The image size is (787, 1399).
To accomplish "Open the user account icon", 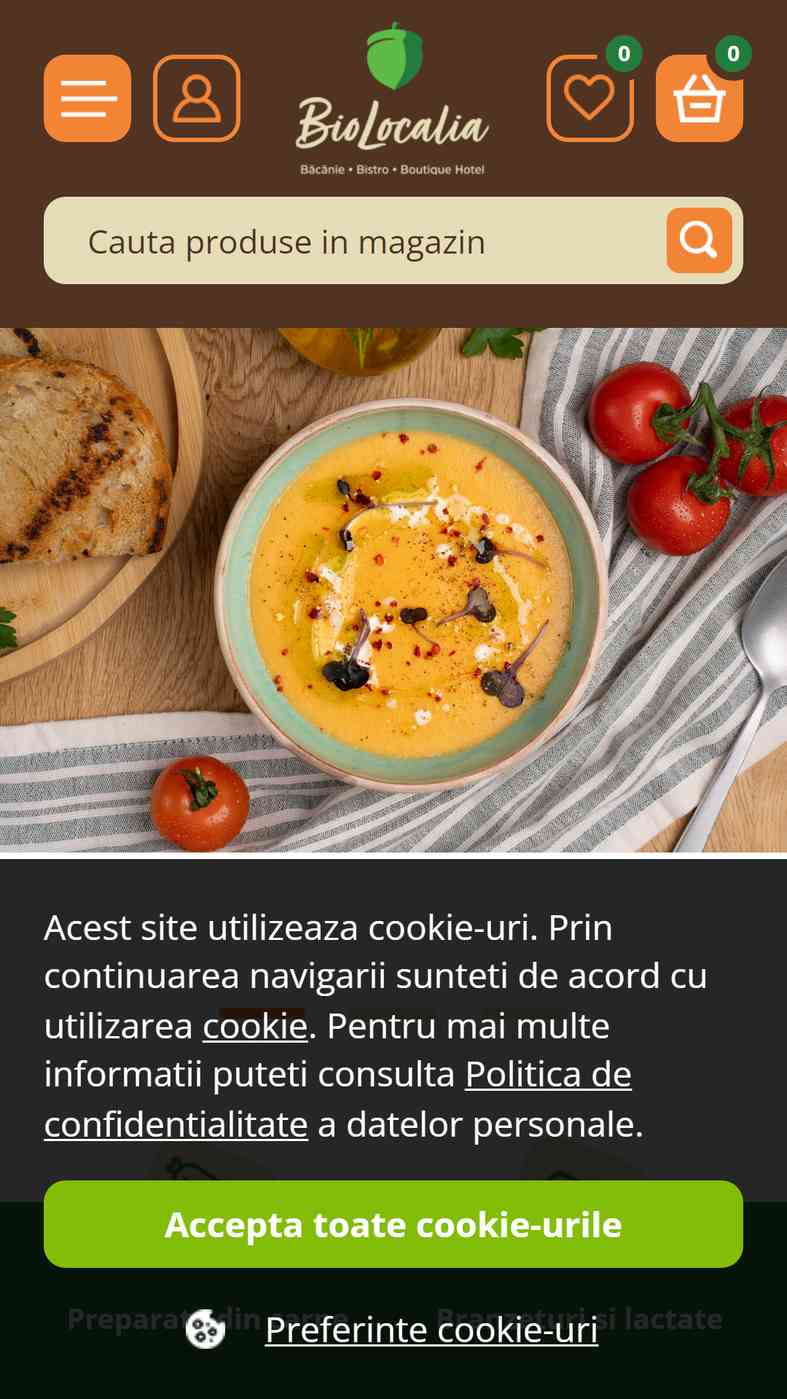I will (196, 98).
